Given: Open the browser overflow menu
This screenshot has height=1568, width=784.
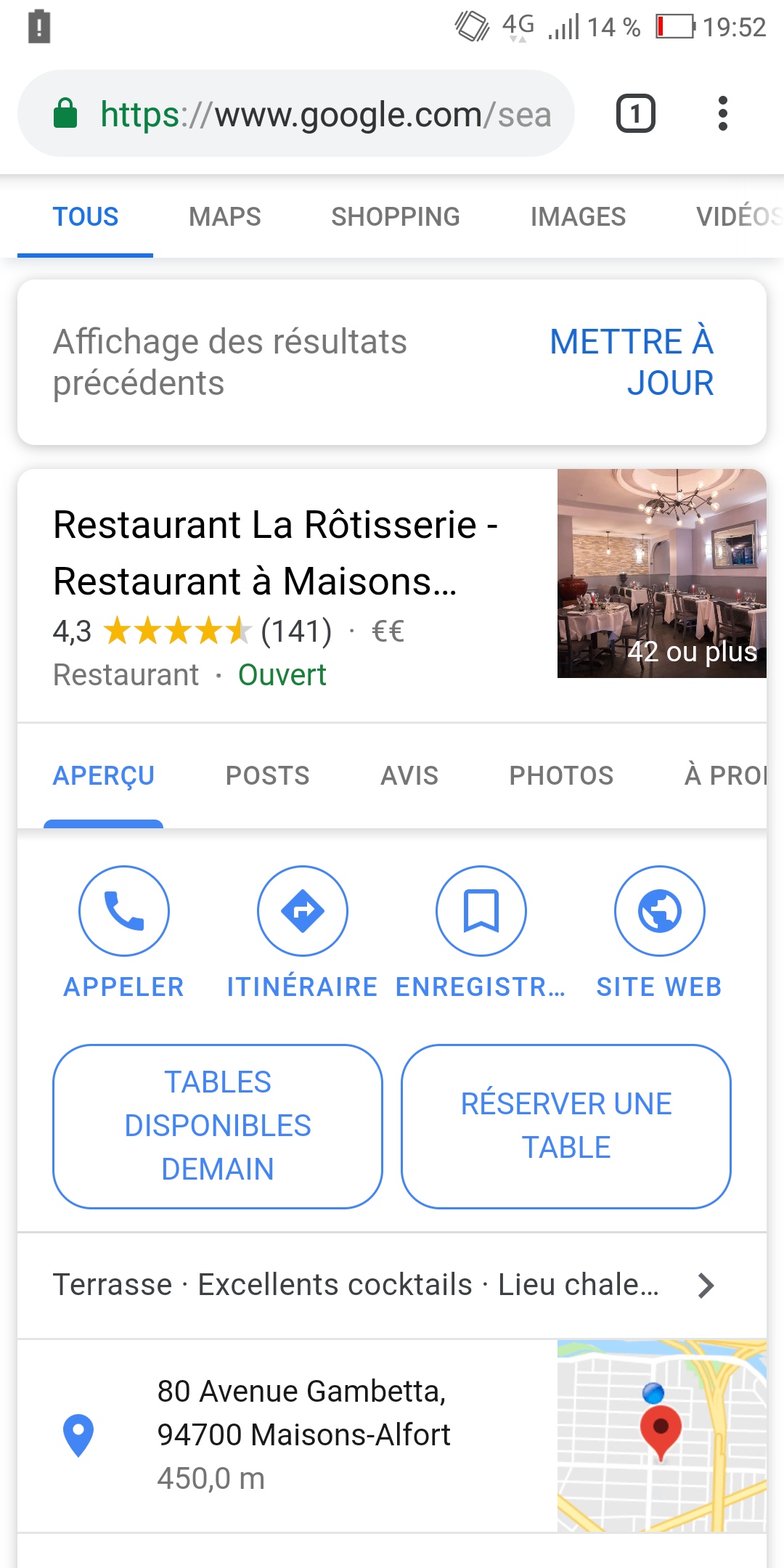Looking at the screenshot, I should coord(722,114).
